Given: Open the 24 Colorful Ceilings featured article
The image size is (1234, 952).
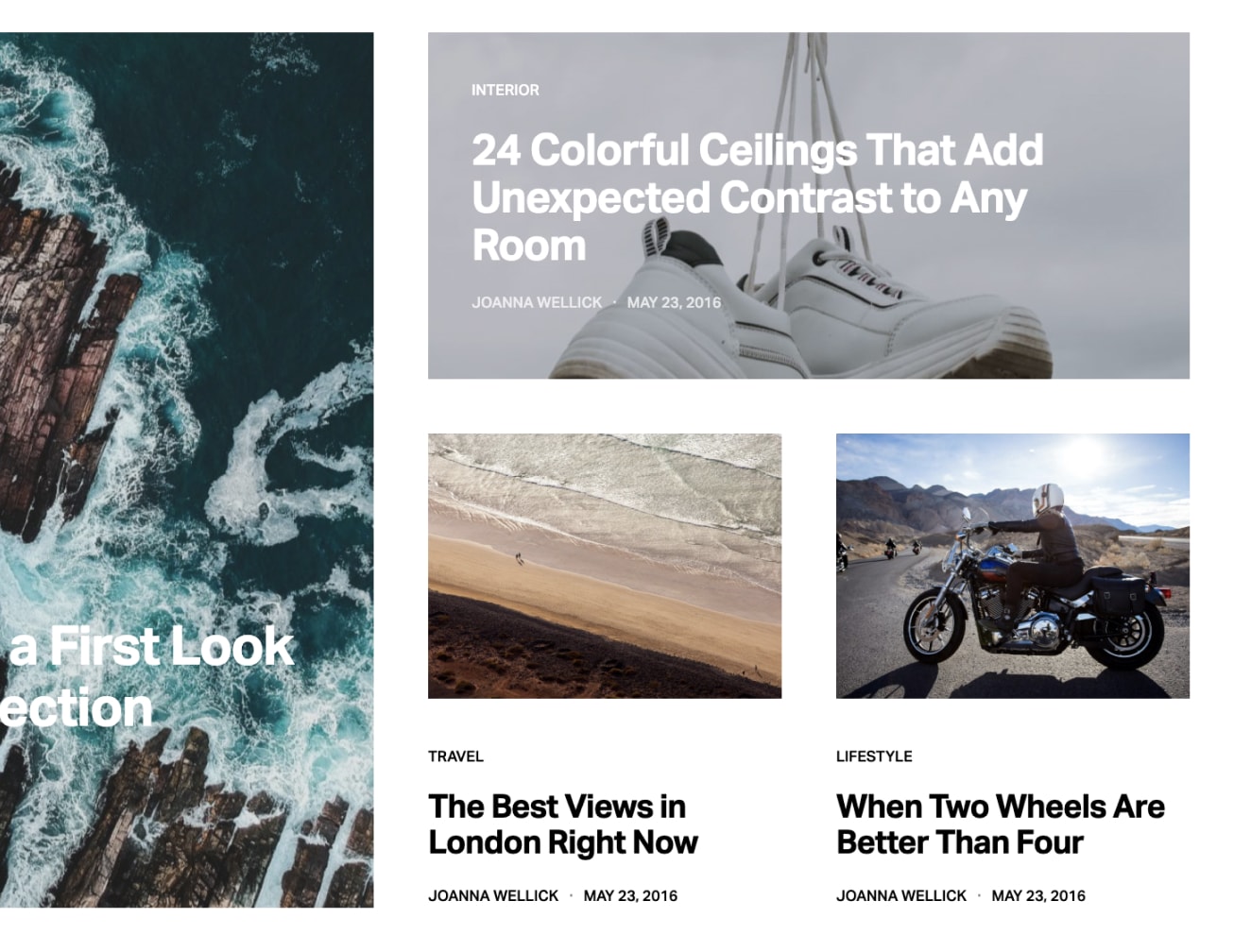Looking at the screenshot, I should 756,197.
